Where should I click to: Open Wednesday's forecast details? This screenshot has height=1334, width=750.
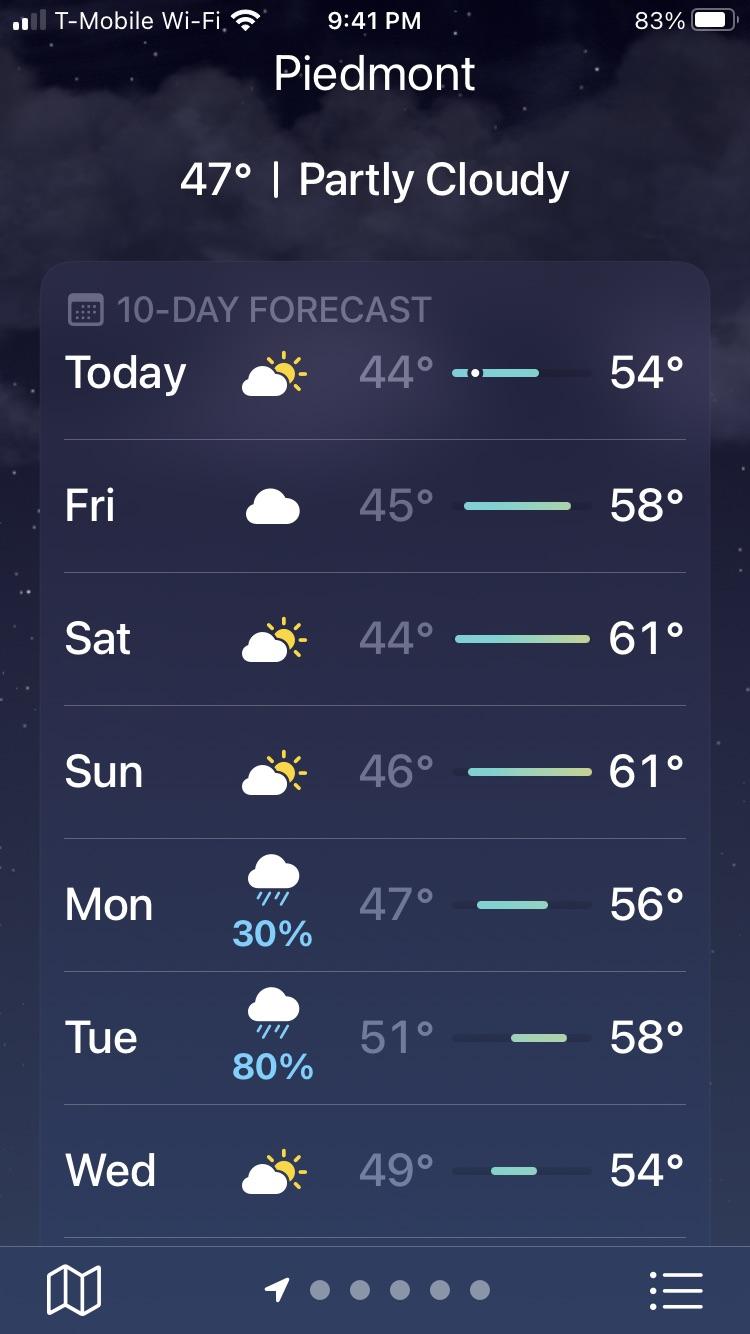[374, 1171]
